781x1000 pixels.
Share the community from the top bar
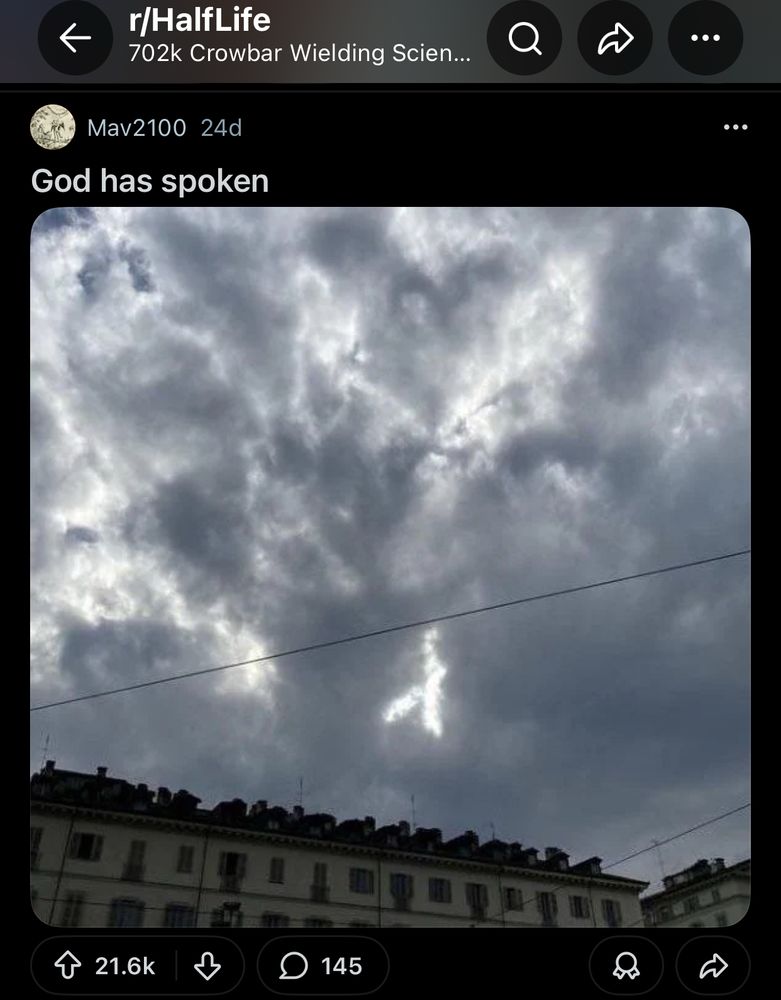[615, 38]
